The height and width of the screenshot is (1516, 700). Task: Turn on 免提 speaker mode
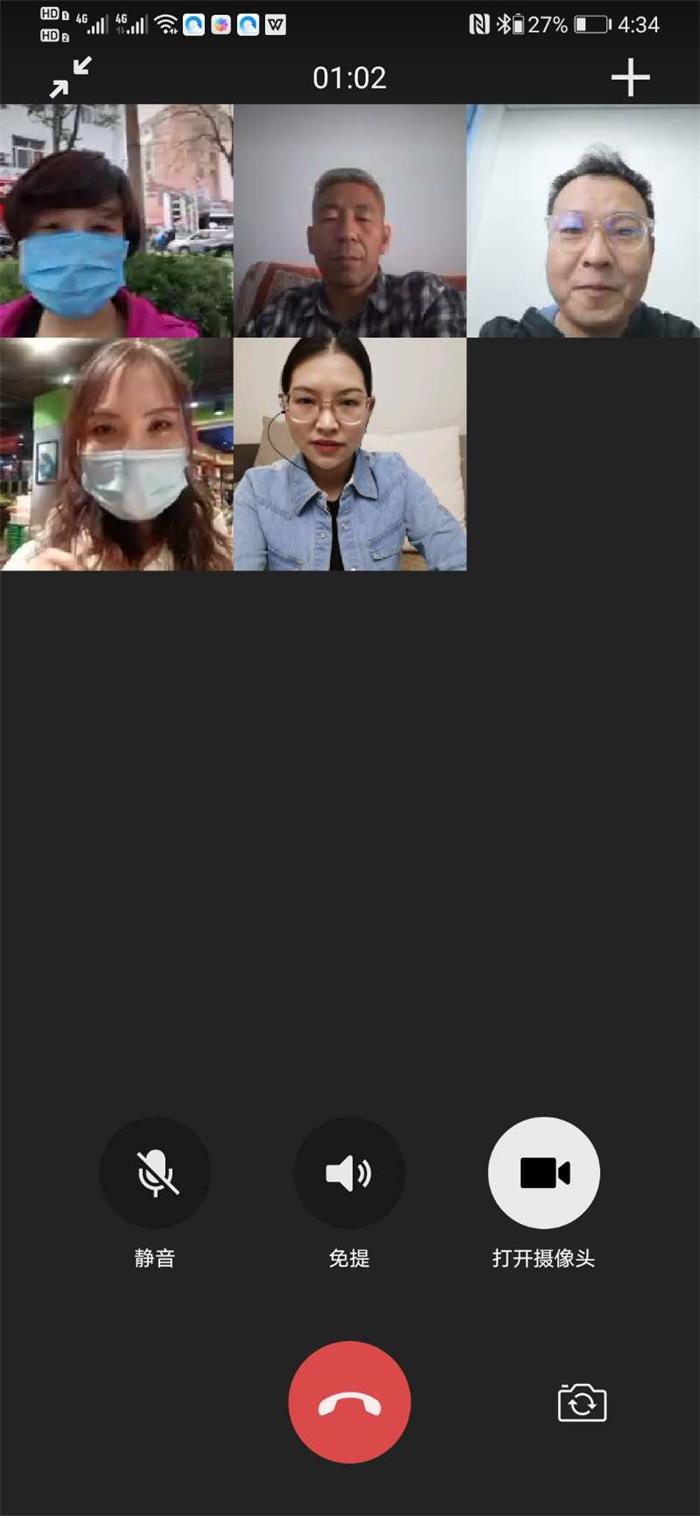click(349, 1172)
